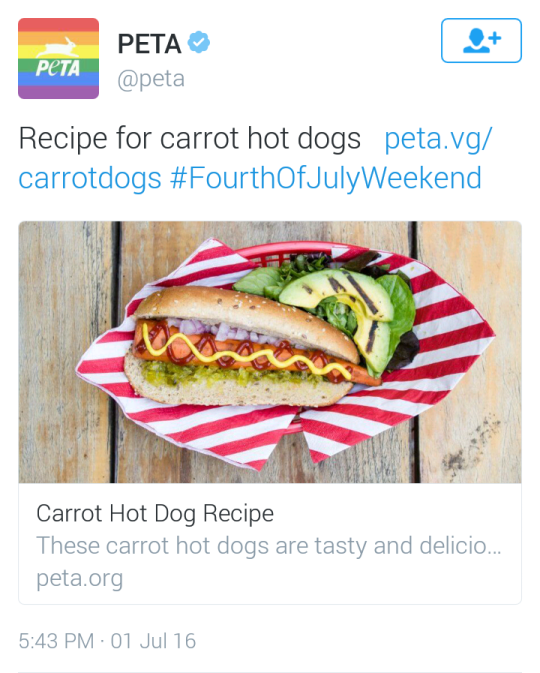
Task: Tap the @peta handle
Action: [x=151, y=79]
